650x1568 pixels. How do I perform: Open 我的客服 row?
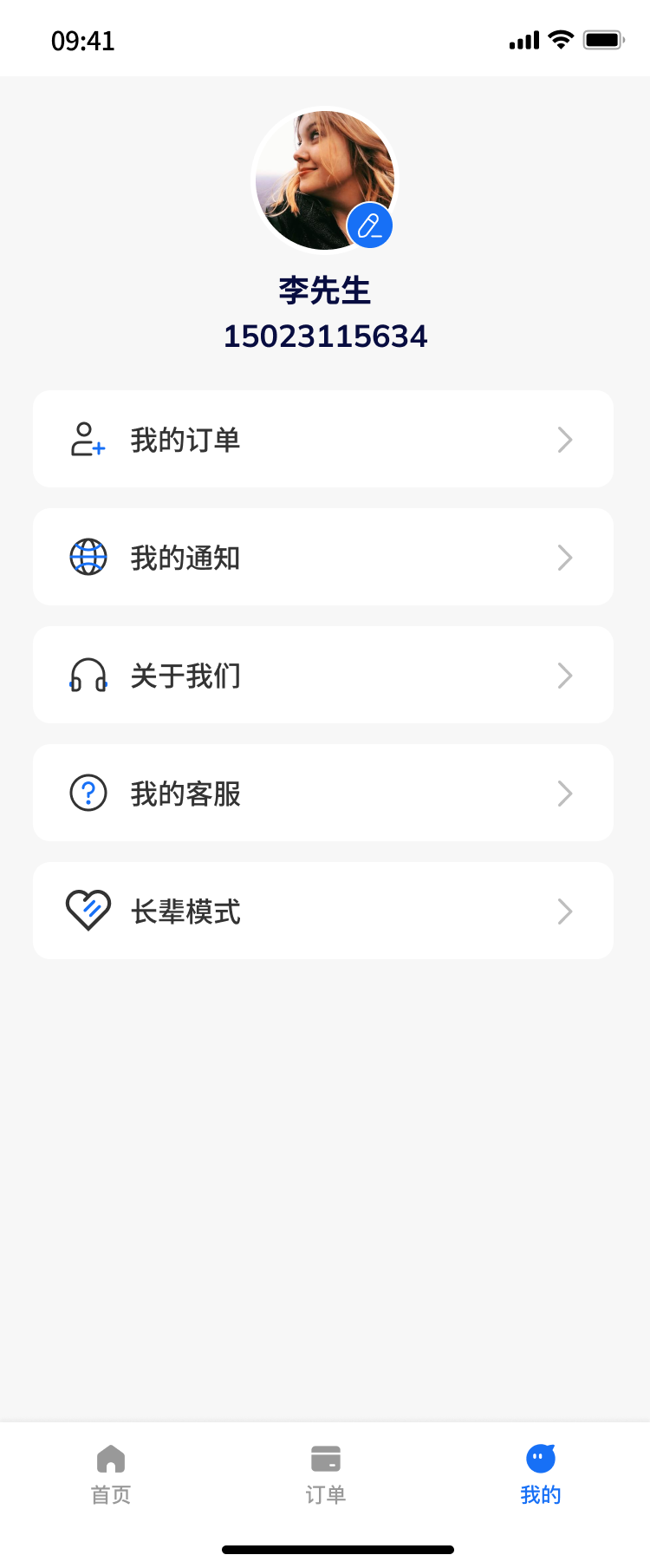322,794
